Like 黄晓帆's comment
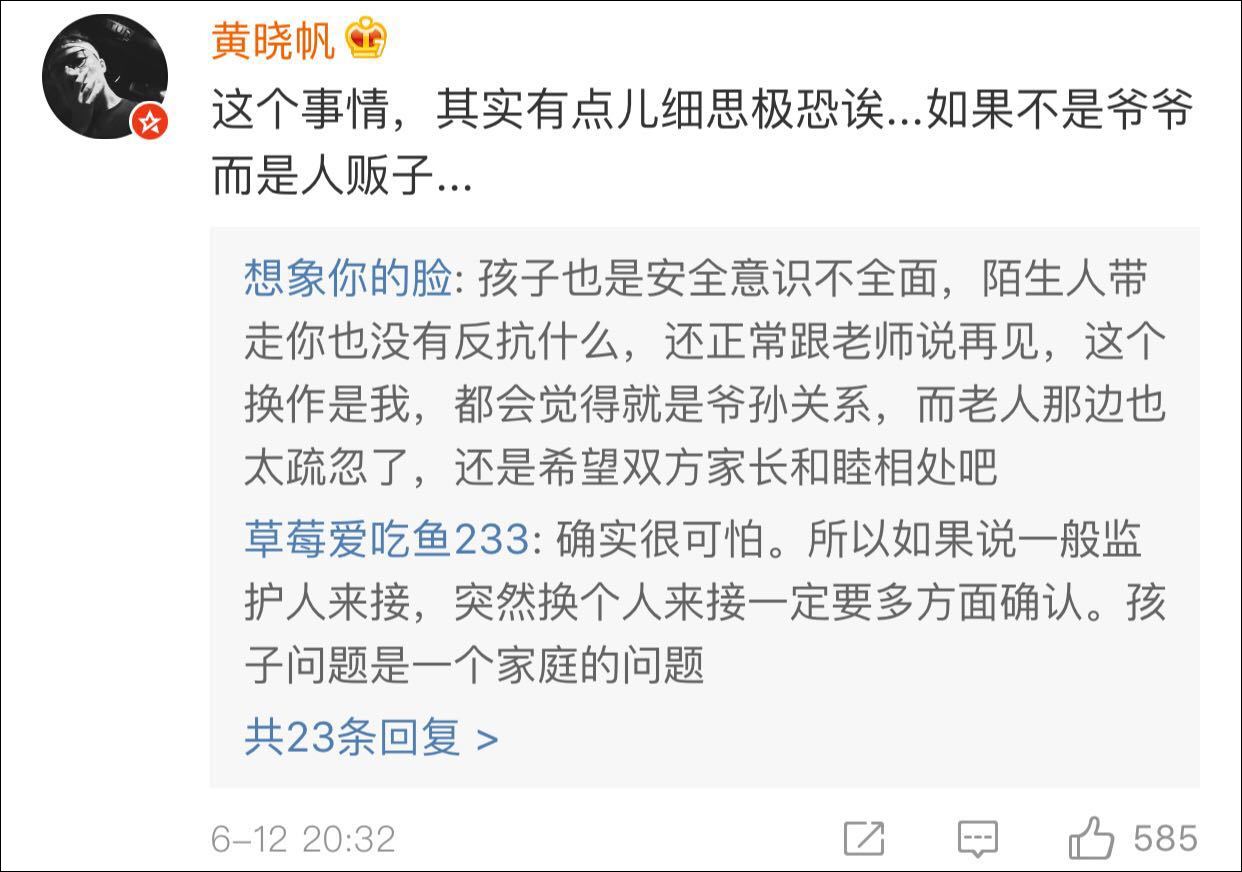Screen dimensions: 1242x872 1092,839
